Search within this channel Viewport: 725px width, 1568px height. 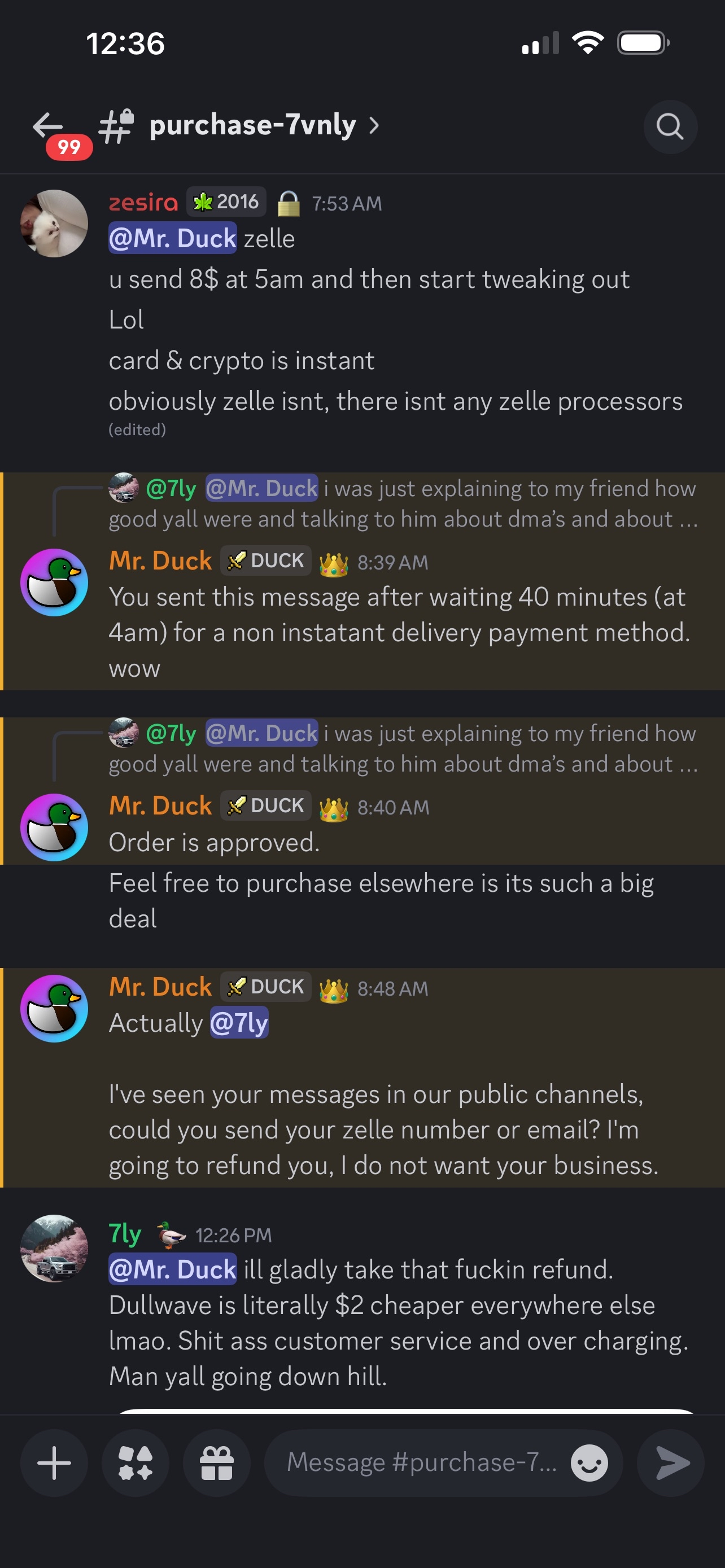670,126
